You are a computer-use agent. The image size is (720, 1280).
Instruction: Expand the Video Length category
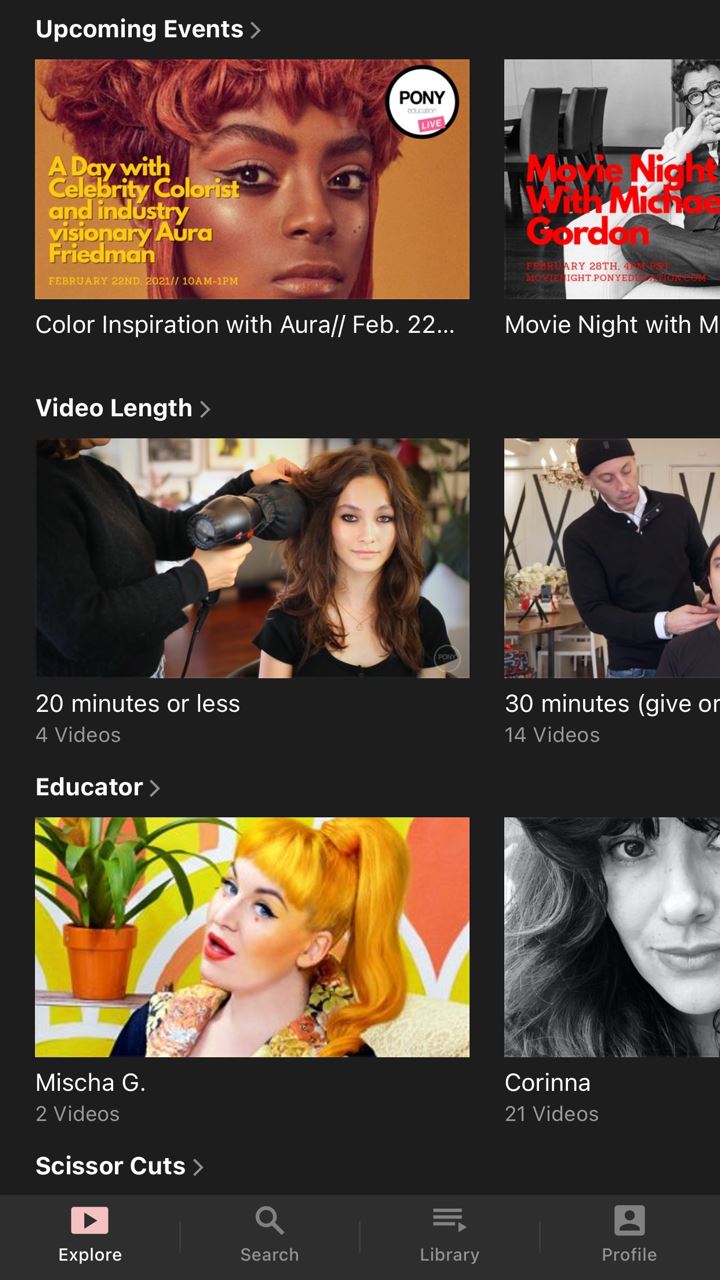coord(123,408)
